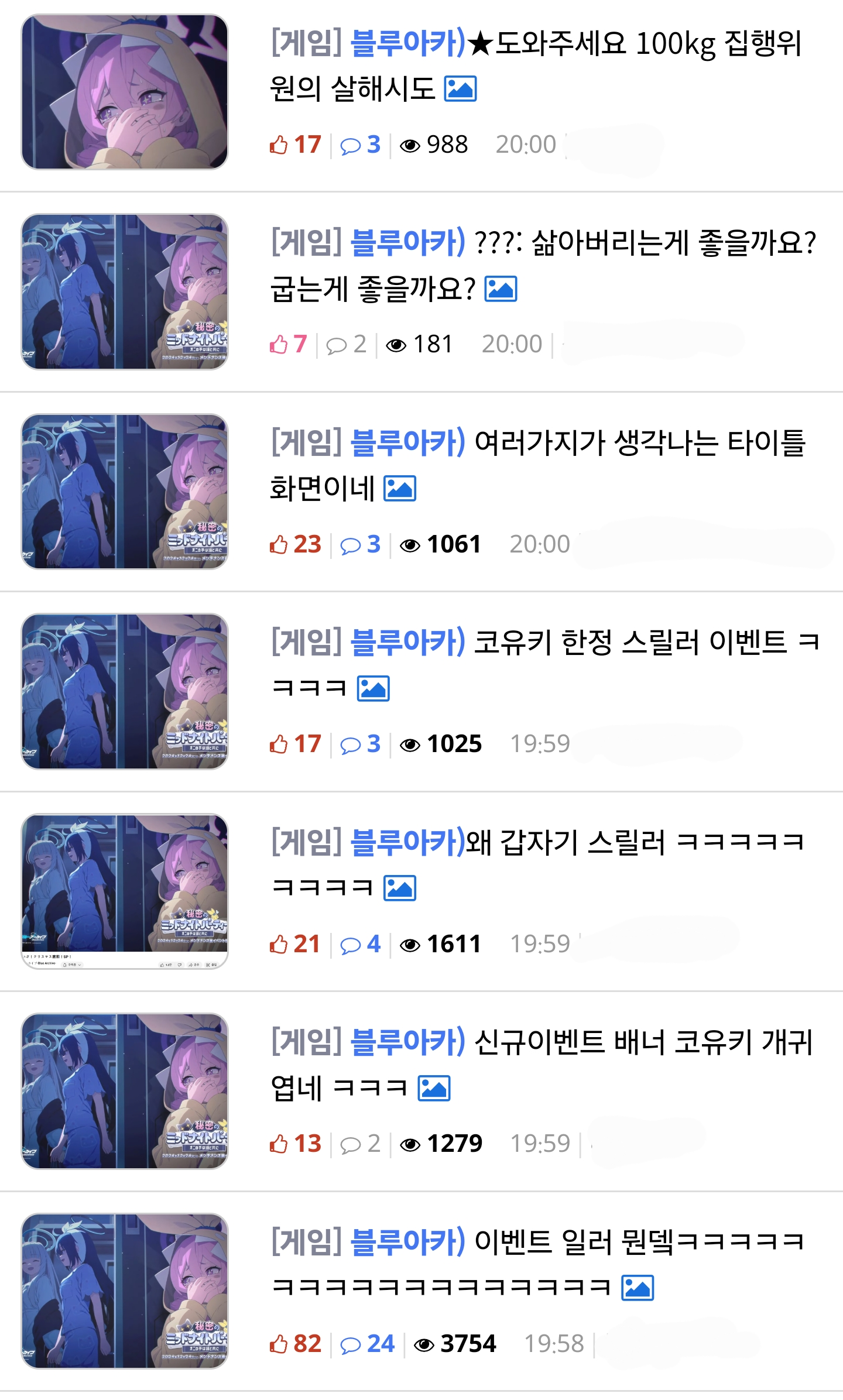Open the post '여러가지가 생각나는 타이틀 화면이네'
The height and width of the screenshot is (1400, 843).
coord(537,465)
